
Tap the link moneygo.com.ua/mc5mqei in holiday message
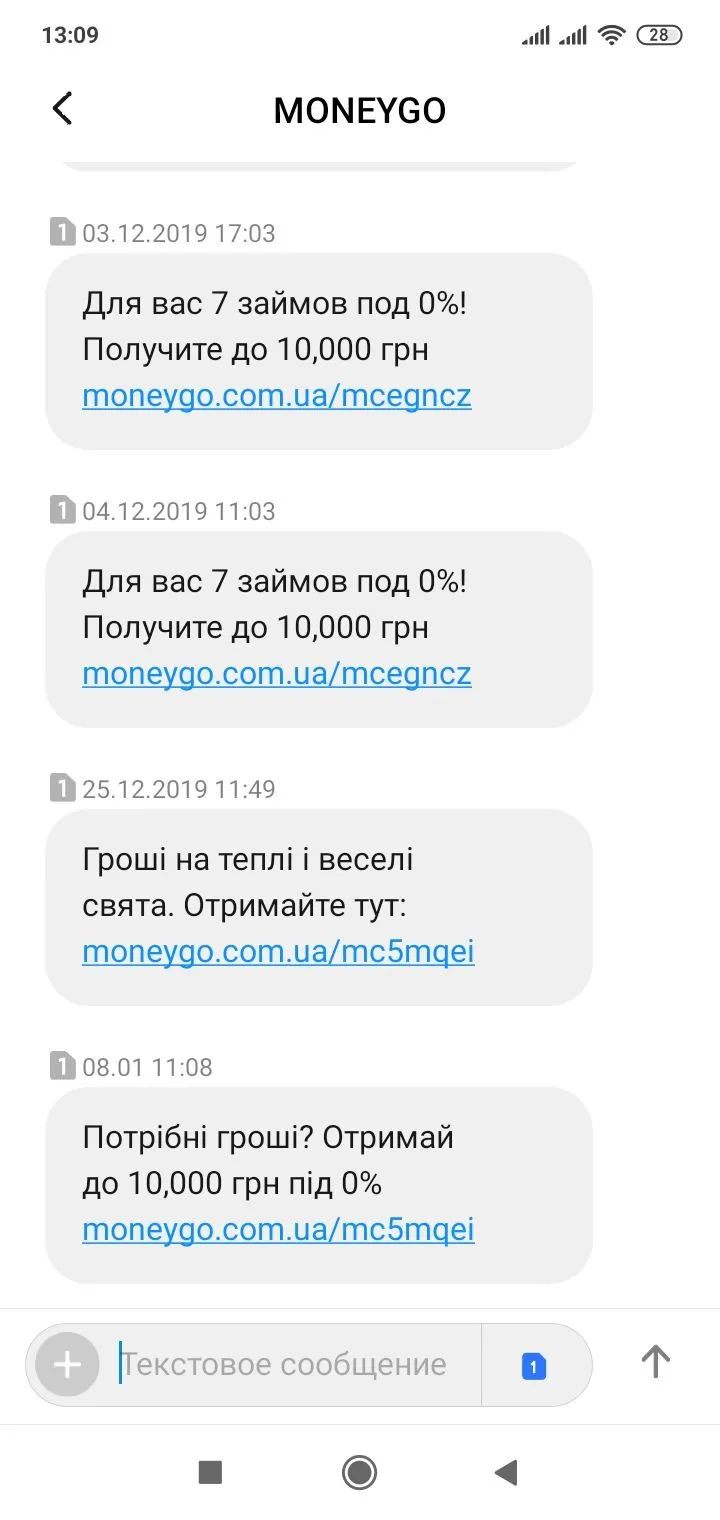click(278, 950)
